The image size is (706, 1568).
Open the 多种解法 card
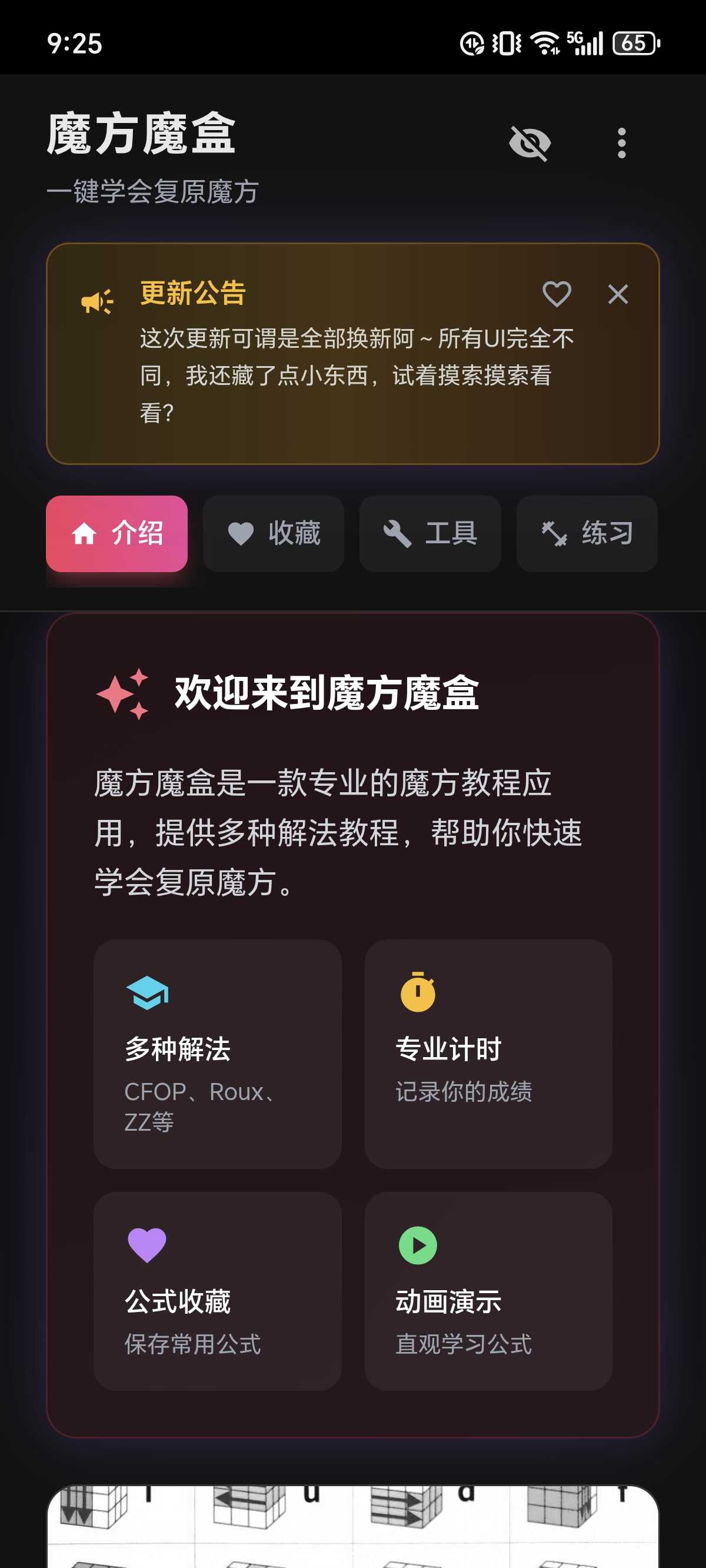(217, 1054)
